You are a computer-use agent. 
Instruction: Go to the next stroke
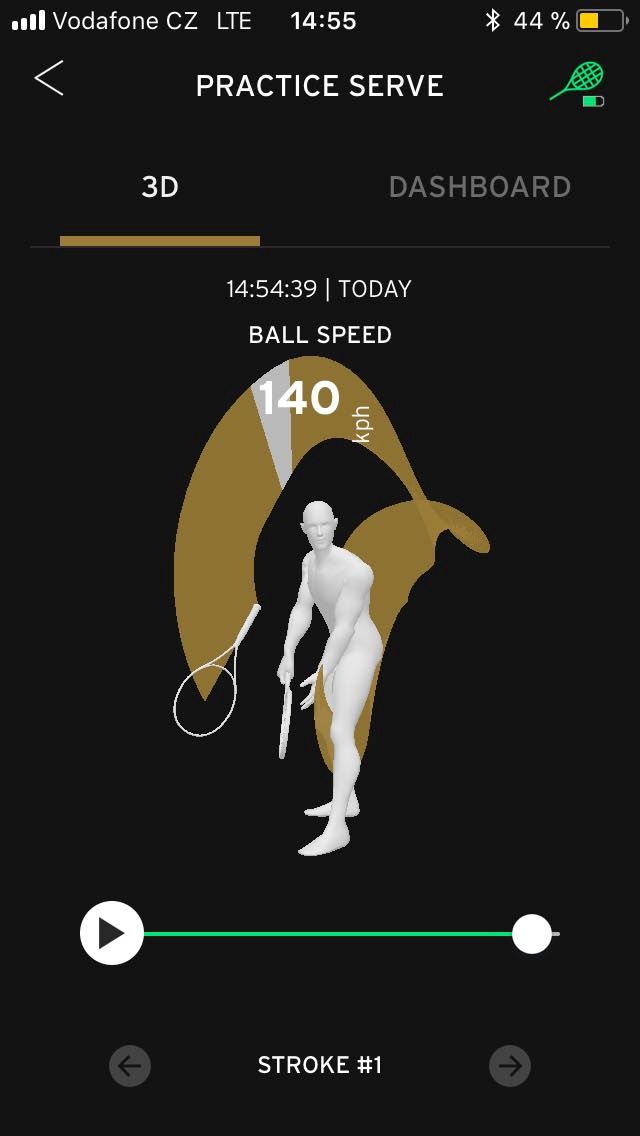(x=510, y=1066)
